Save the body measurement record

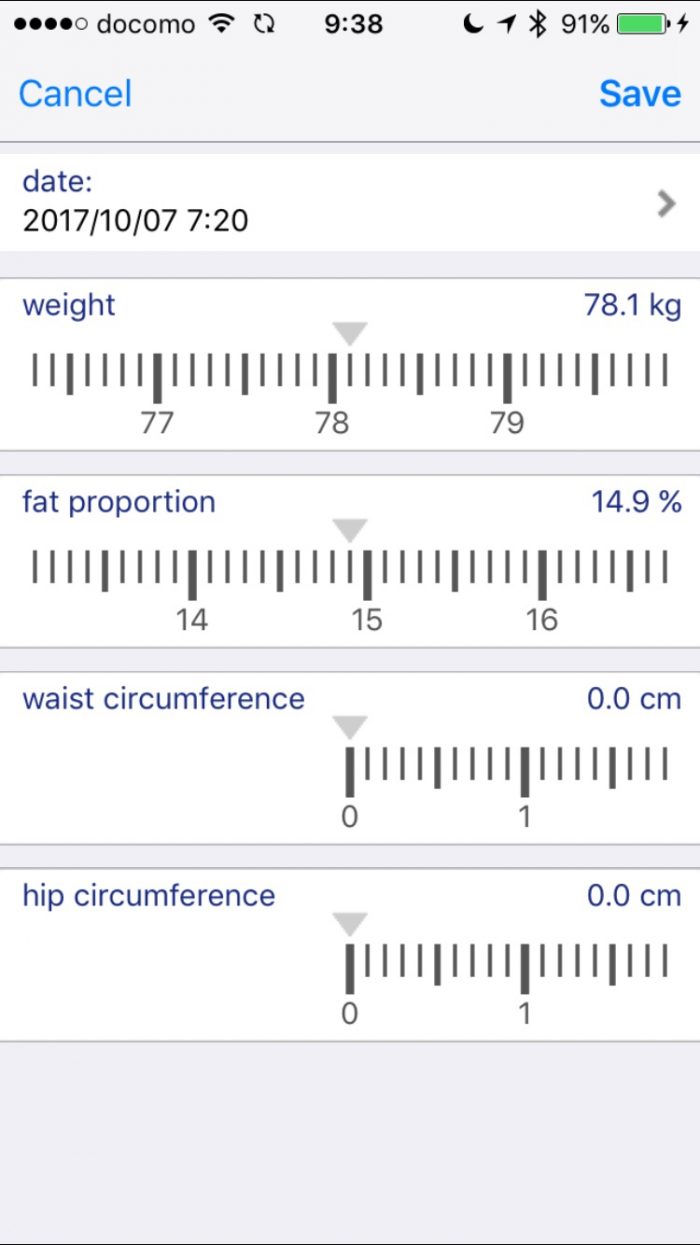[640, 94]
